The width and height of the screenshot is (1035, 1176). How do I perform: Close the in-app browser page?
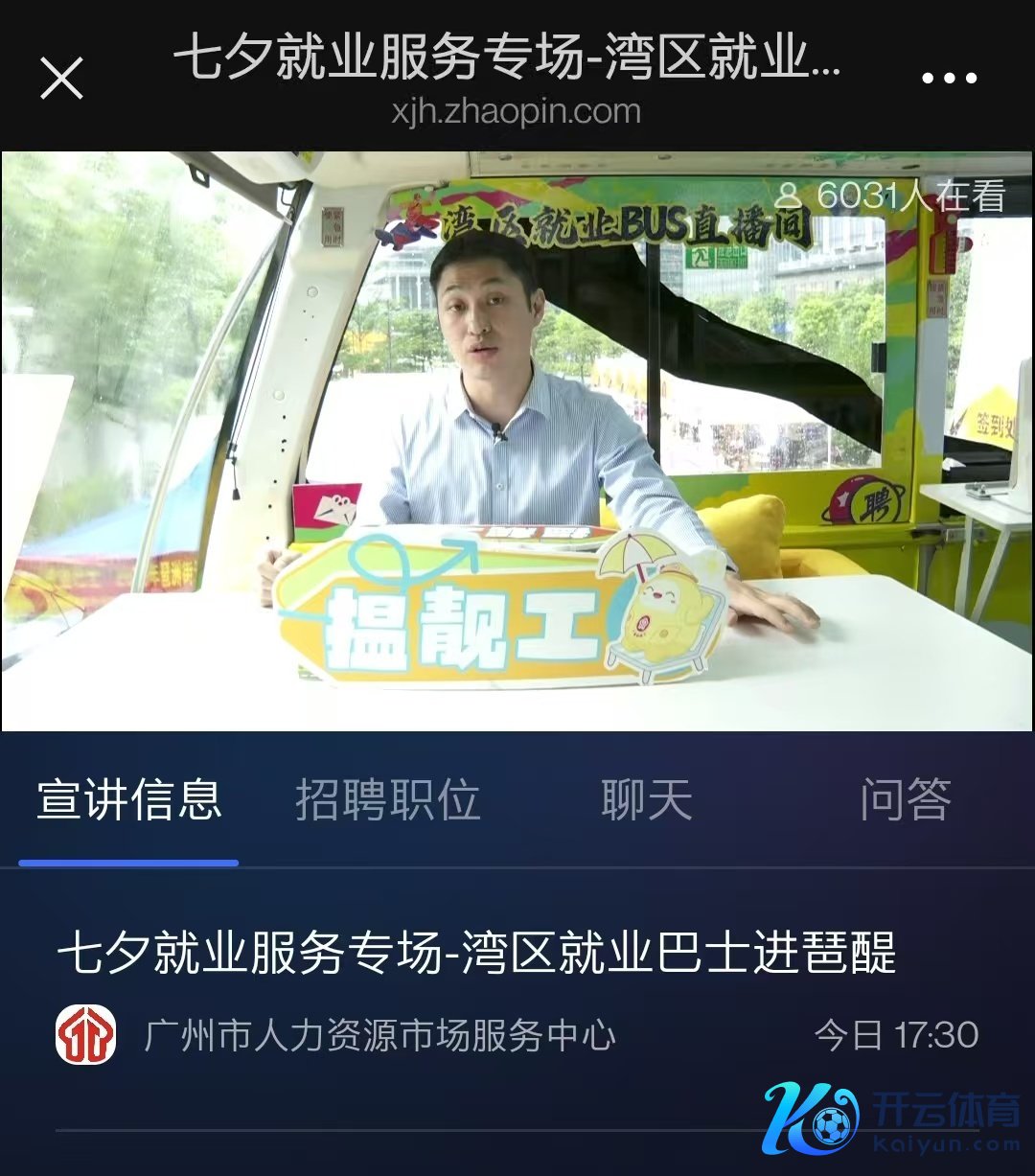point(62,78)
